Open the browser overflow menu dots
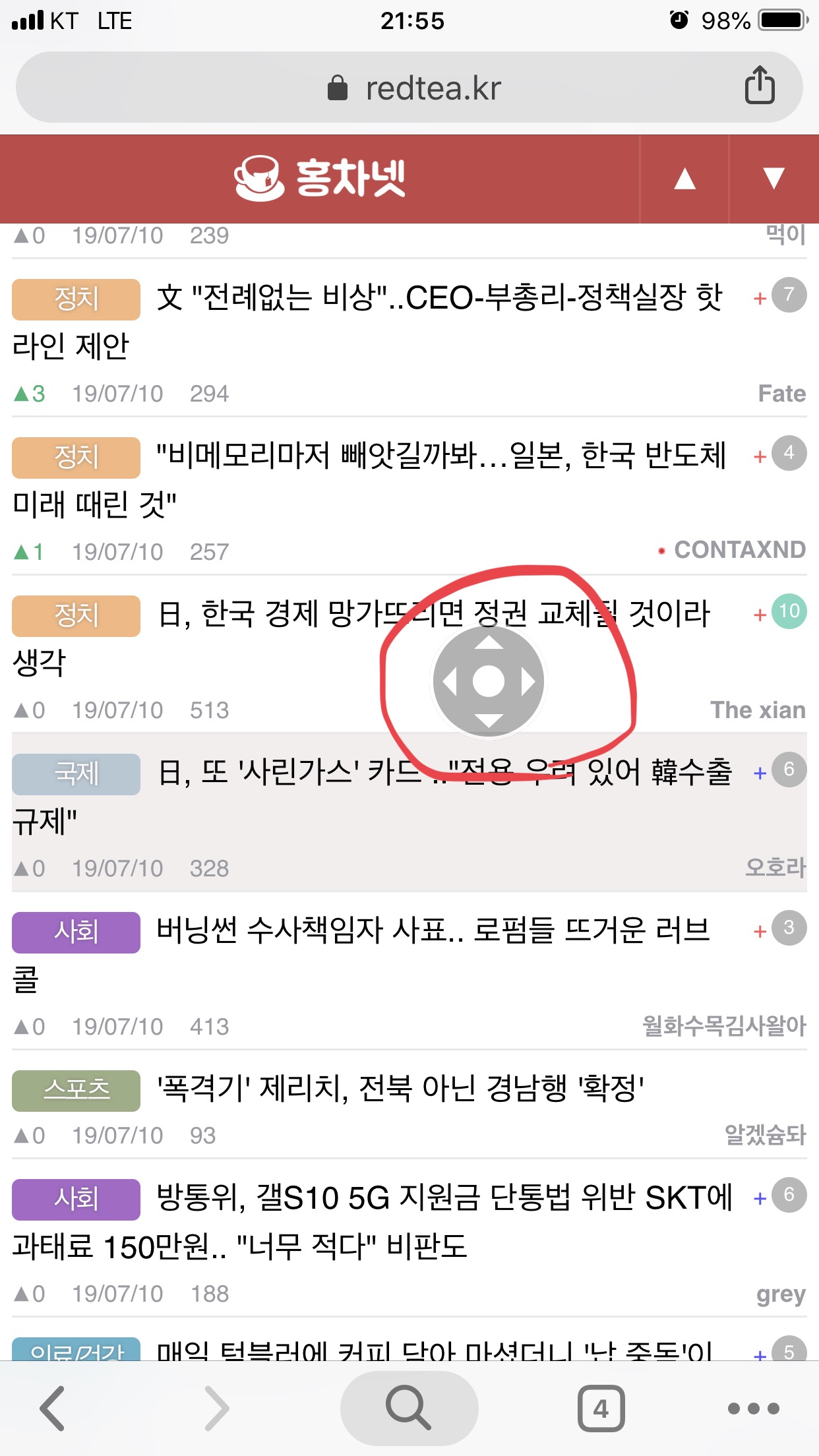Viewport: 819px width, 1456px height. pyautogui.click(x=753, y=1409)
